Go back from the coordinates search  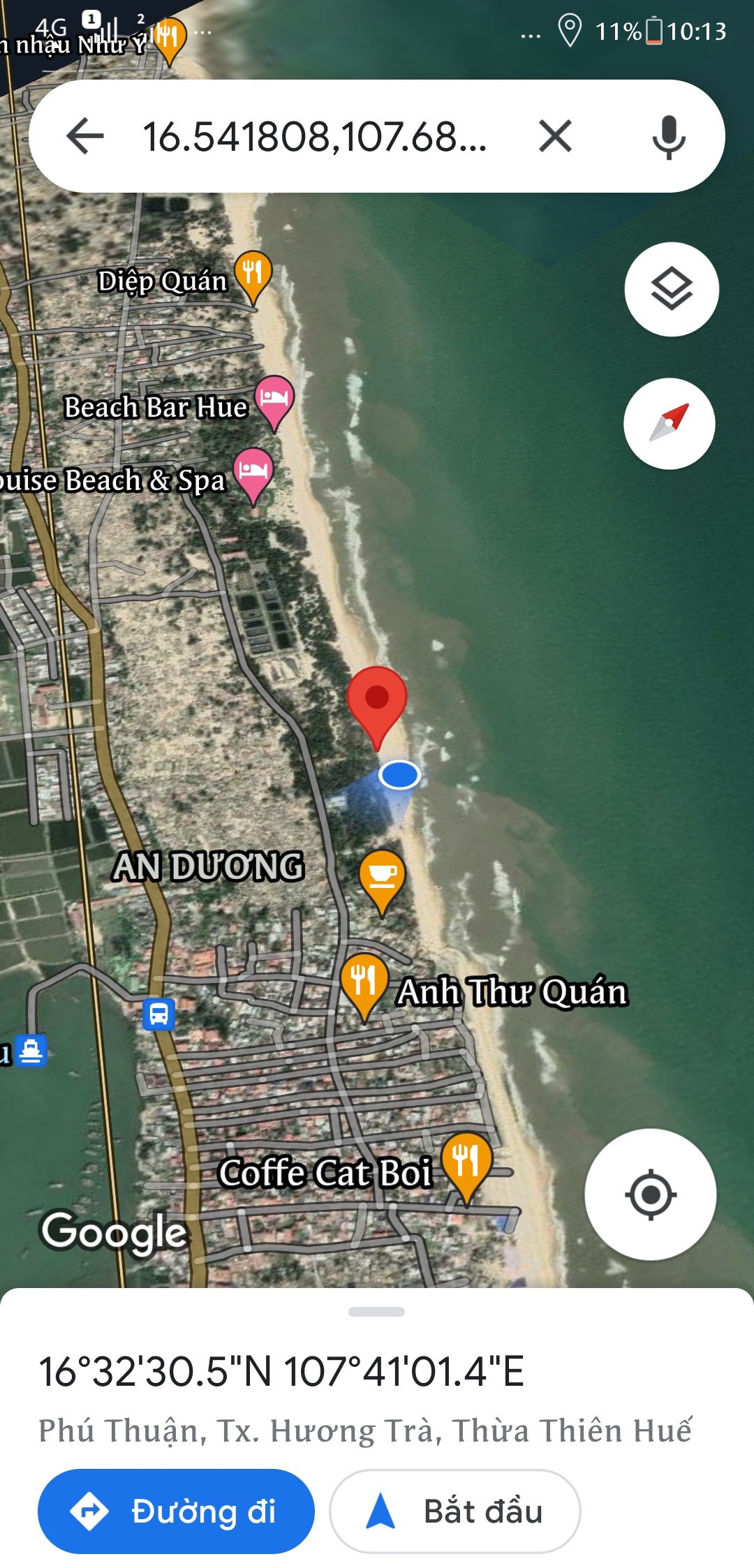85,136
